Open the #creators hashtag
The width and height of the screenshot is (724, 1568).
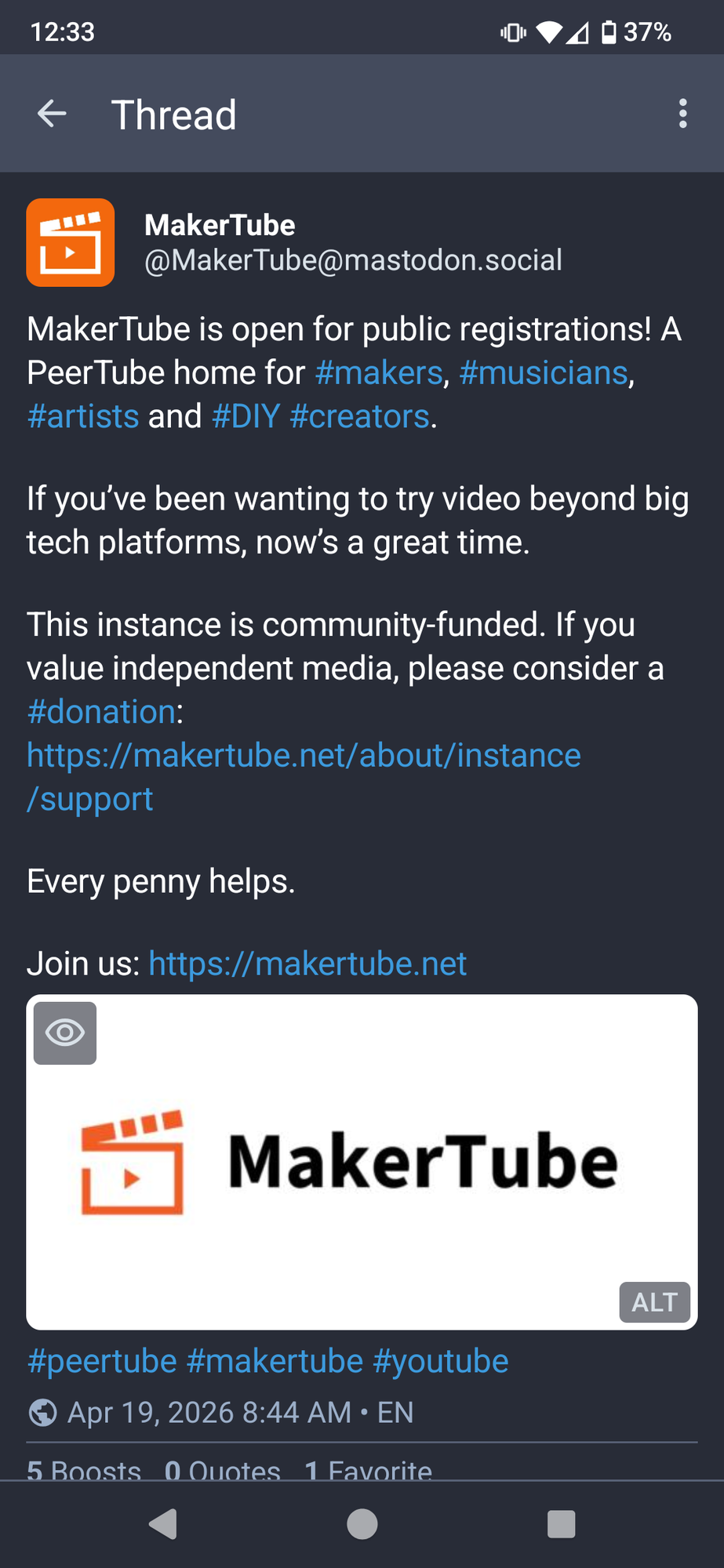[360, 417]
